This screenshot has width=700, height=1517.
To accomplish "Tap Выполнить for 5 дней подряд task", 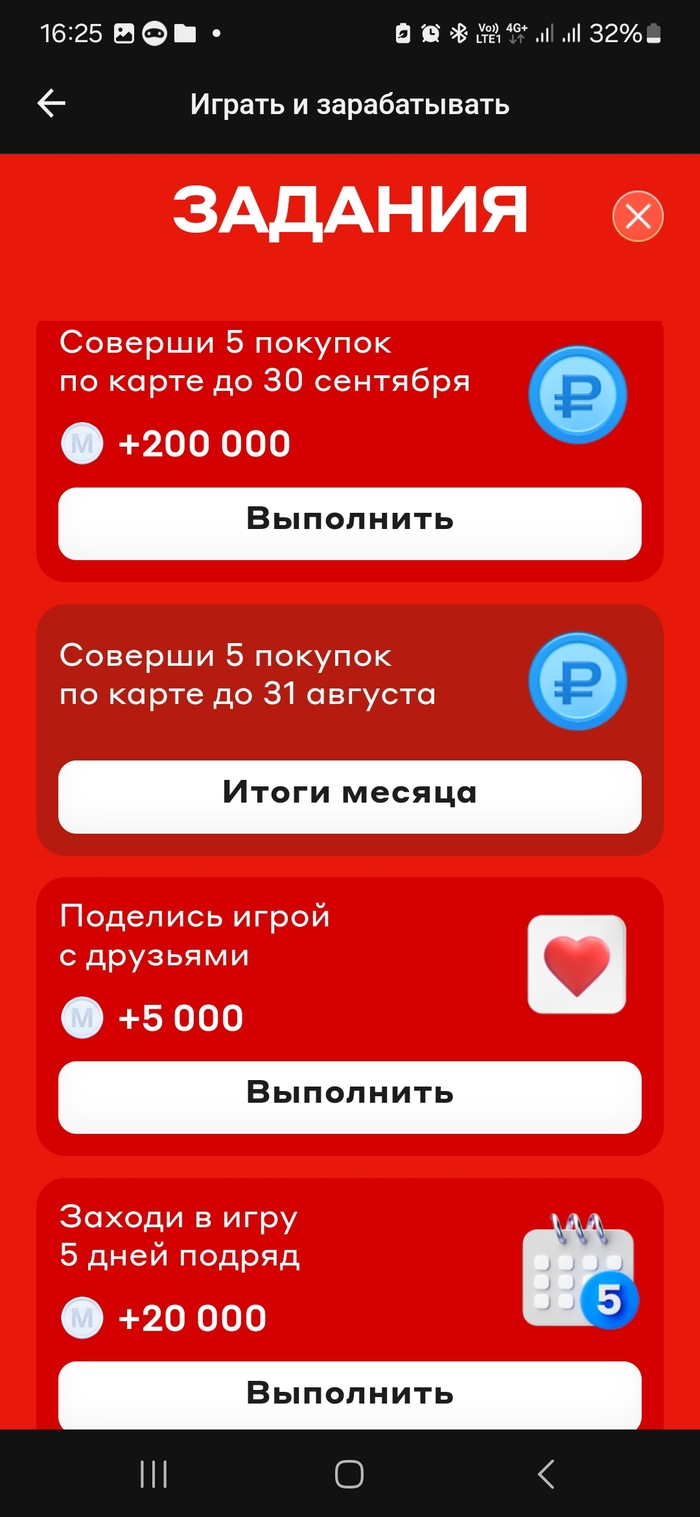I will (349, 1395).
